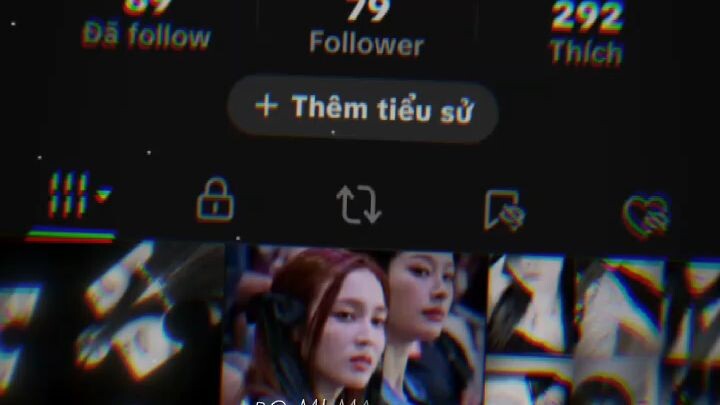View the Follower list
Image resolution: width=720 pixels, height=405 pixels.
point(366,30)
